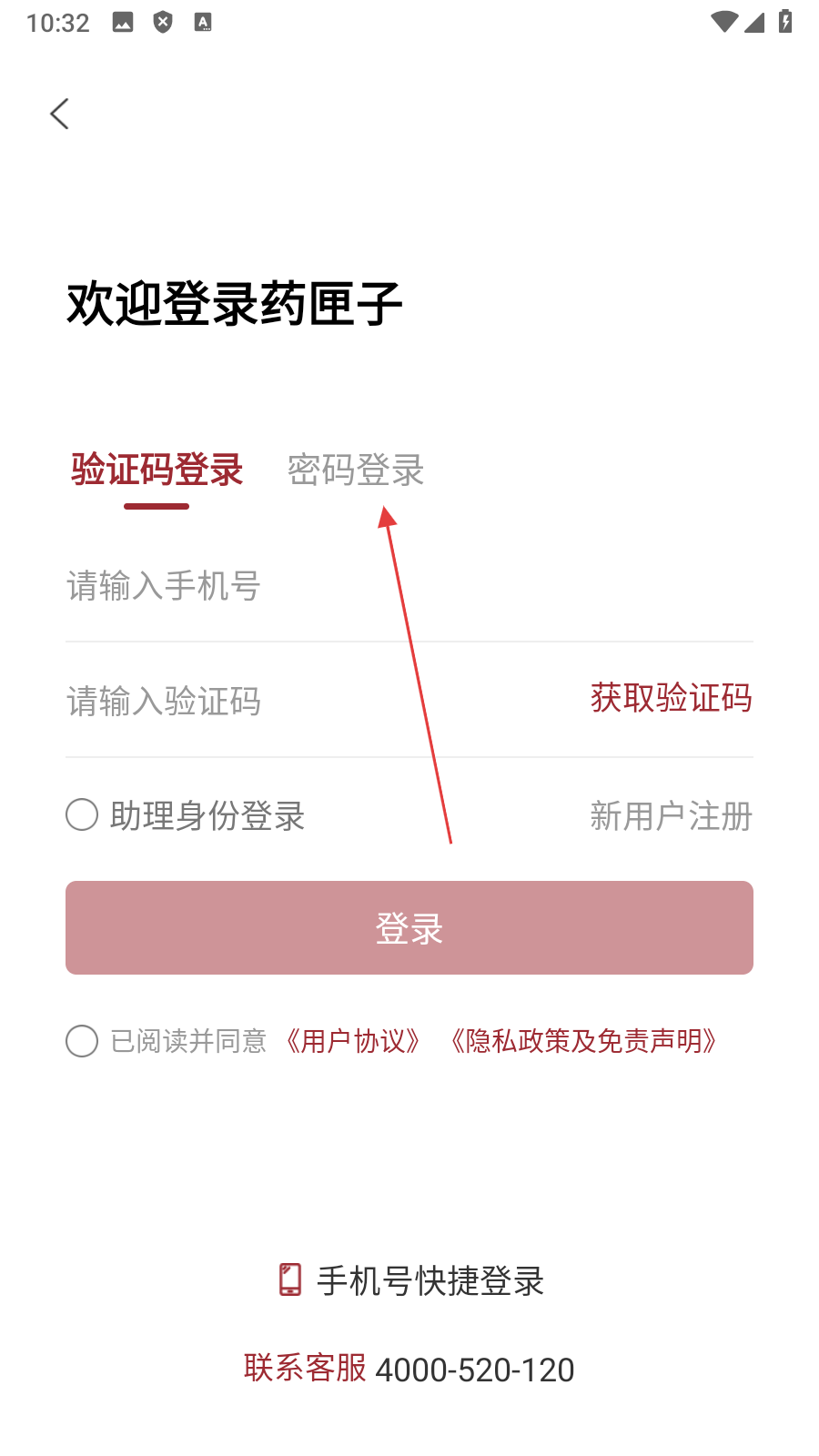Open 新用户注册 registration
The width and height of the screenshot is (819, 1456).
[x=671, y=816]
